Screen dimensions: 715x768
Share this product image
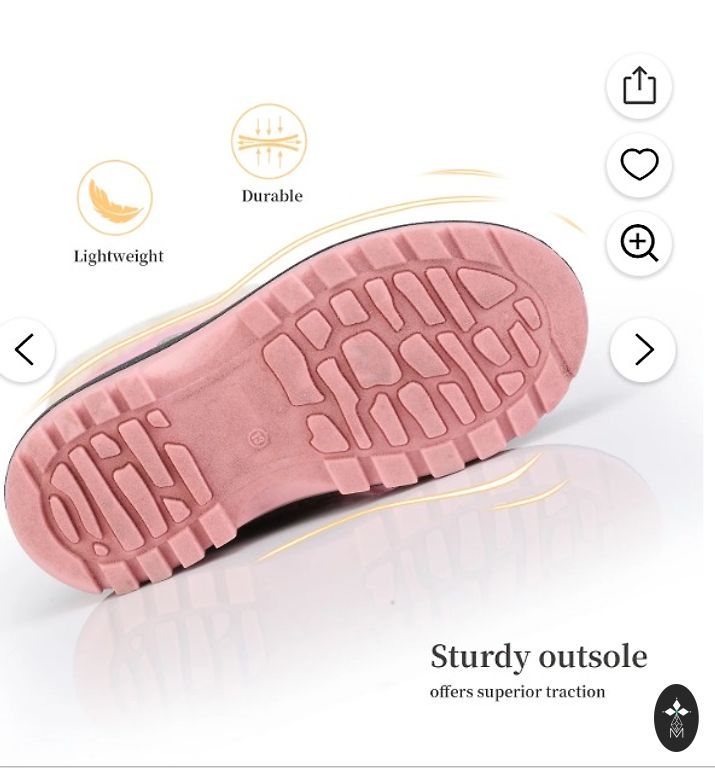(x=639, y=86)
